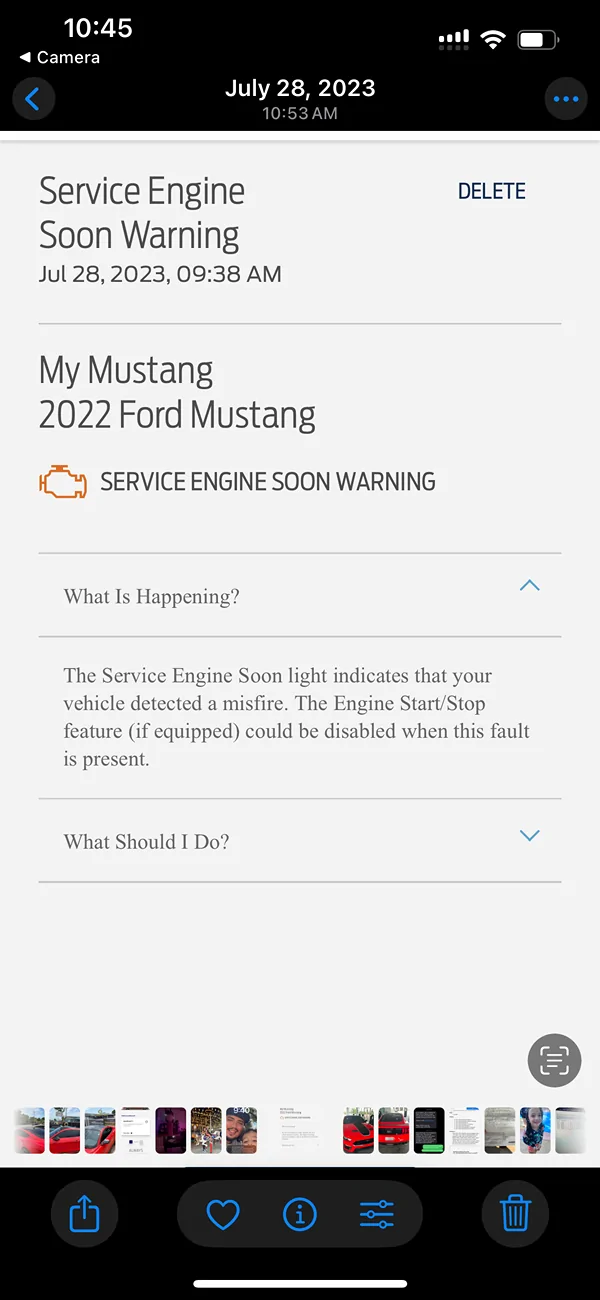Open the more options ellipsis menu
This screenshot has width=600, height=1300.
[x=566, y=99]
